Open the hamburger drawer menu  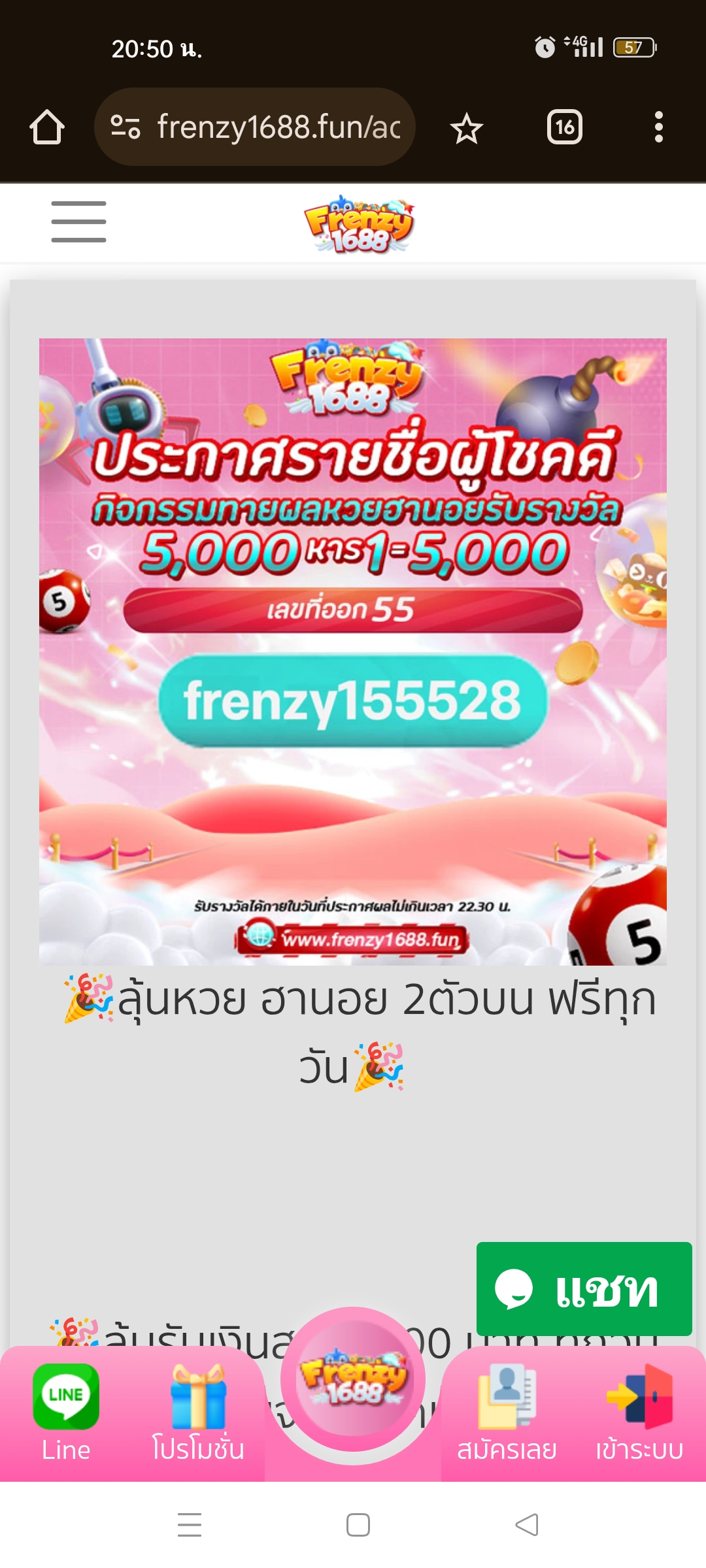[78, 221]
